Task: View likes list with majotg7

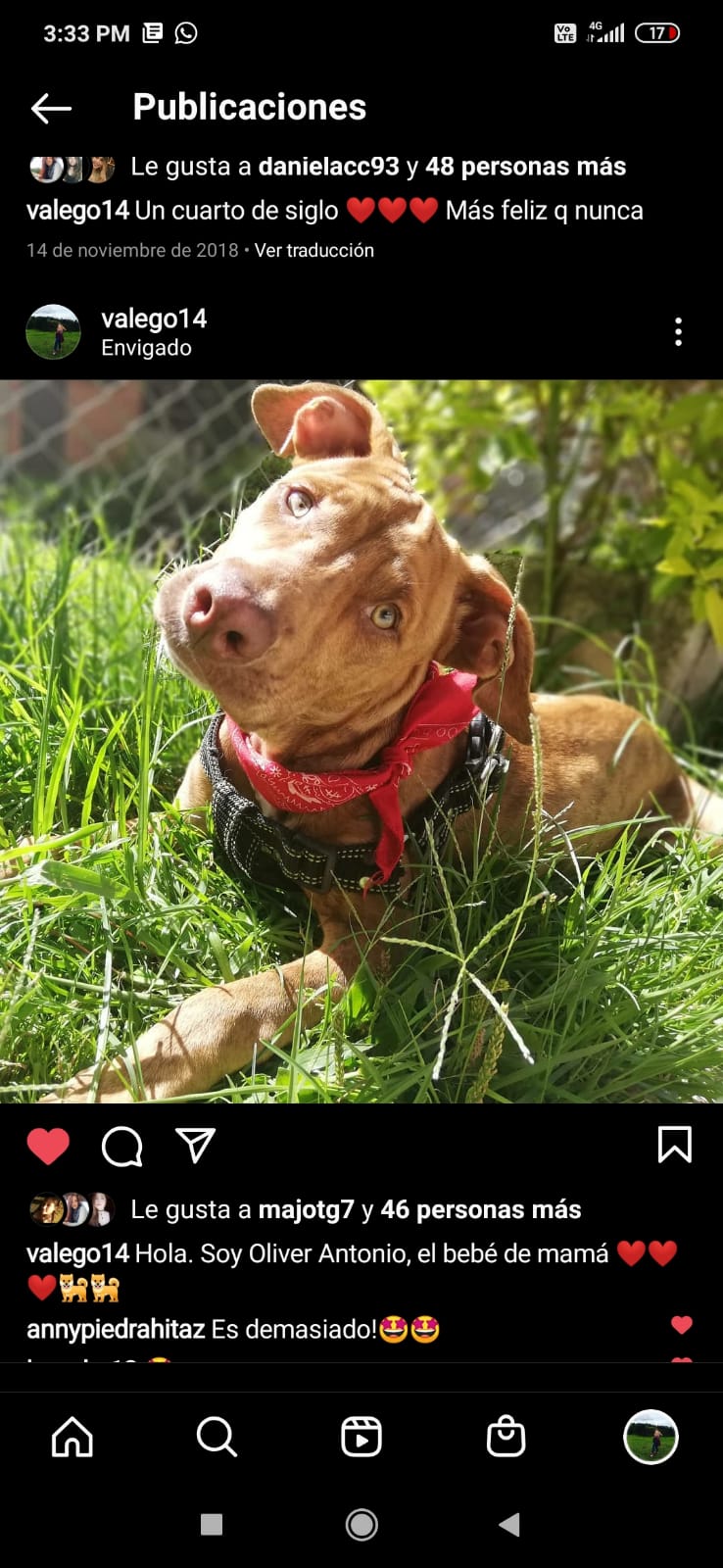Action: [306, 1209]
